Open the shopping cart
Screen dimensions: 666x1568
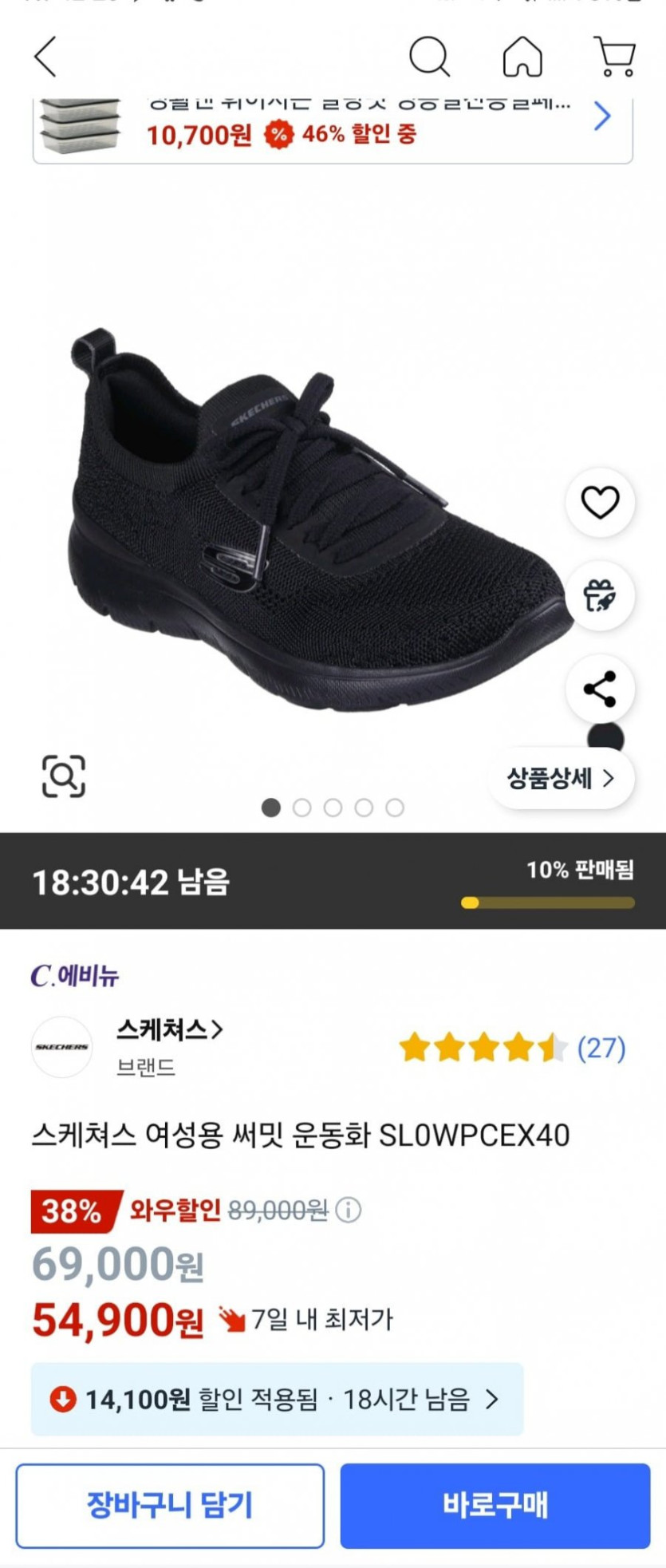pyautogui.click(x=615, y=57)
